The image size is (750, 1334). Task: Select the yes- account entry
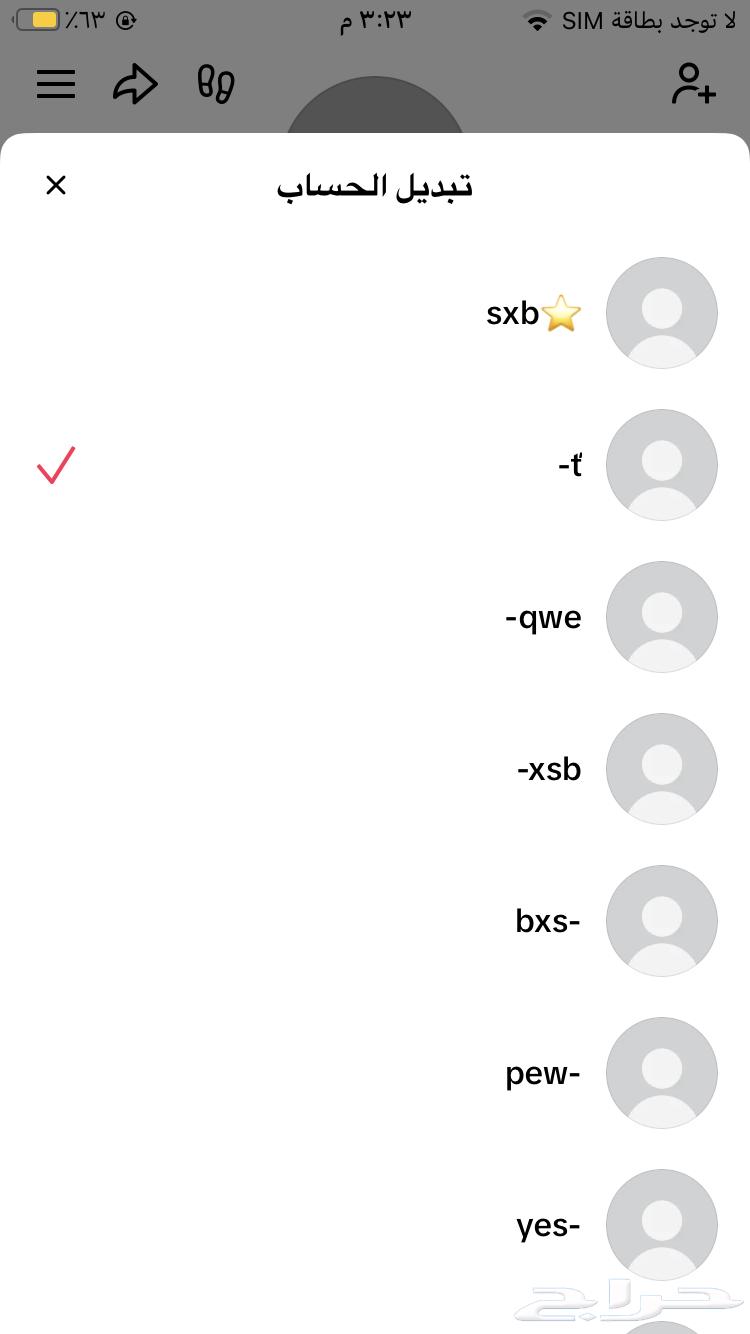[547, 1225]
